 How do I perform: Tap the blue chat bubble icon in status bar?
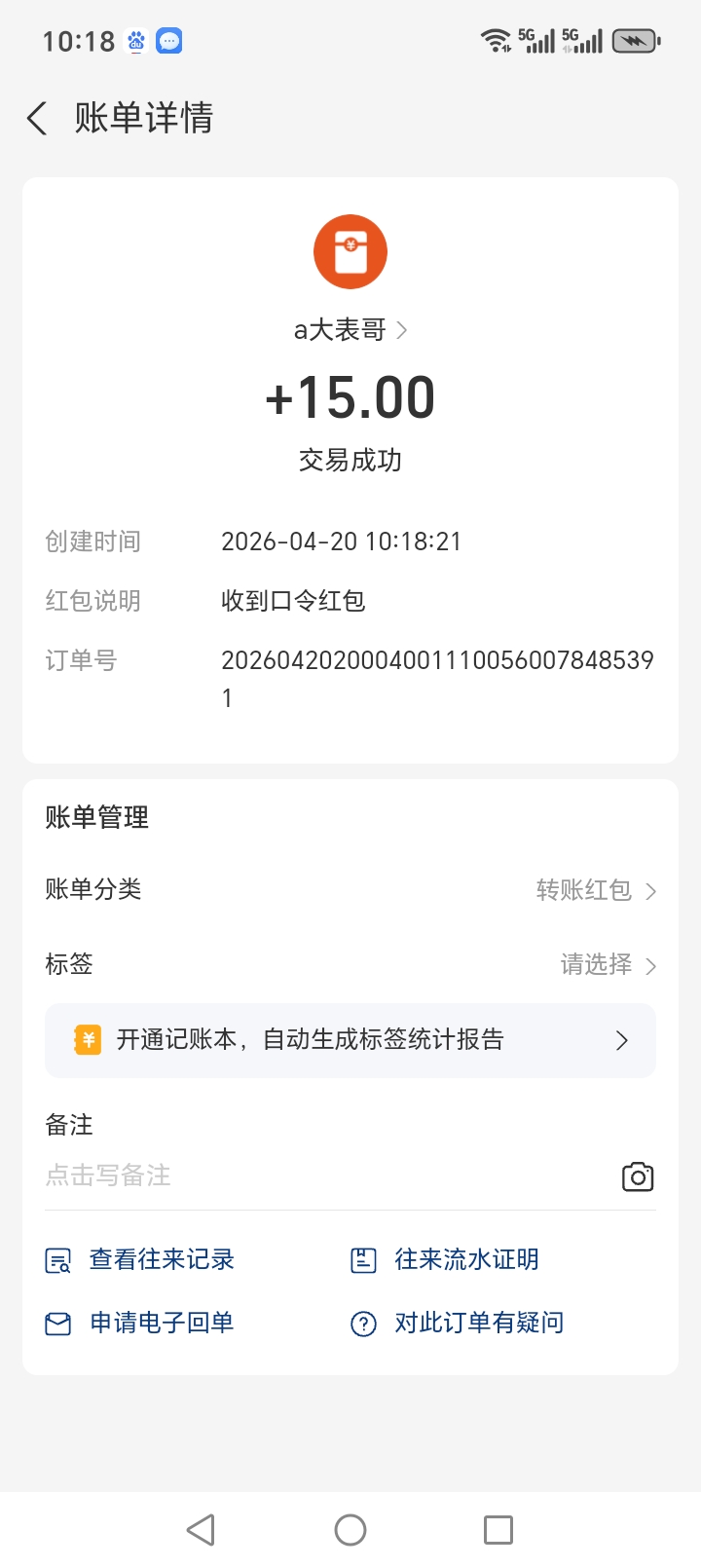(x=171, y=41)
